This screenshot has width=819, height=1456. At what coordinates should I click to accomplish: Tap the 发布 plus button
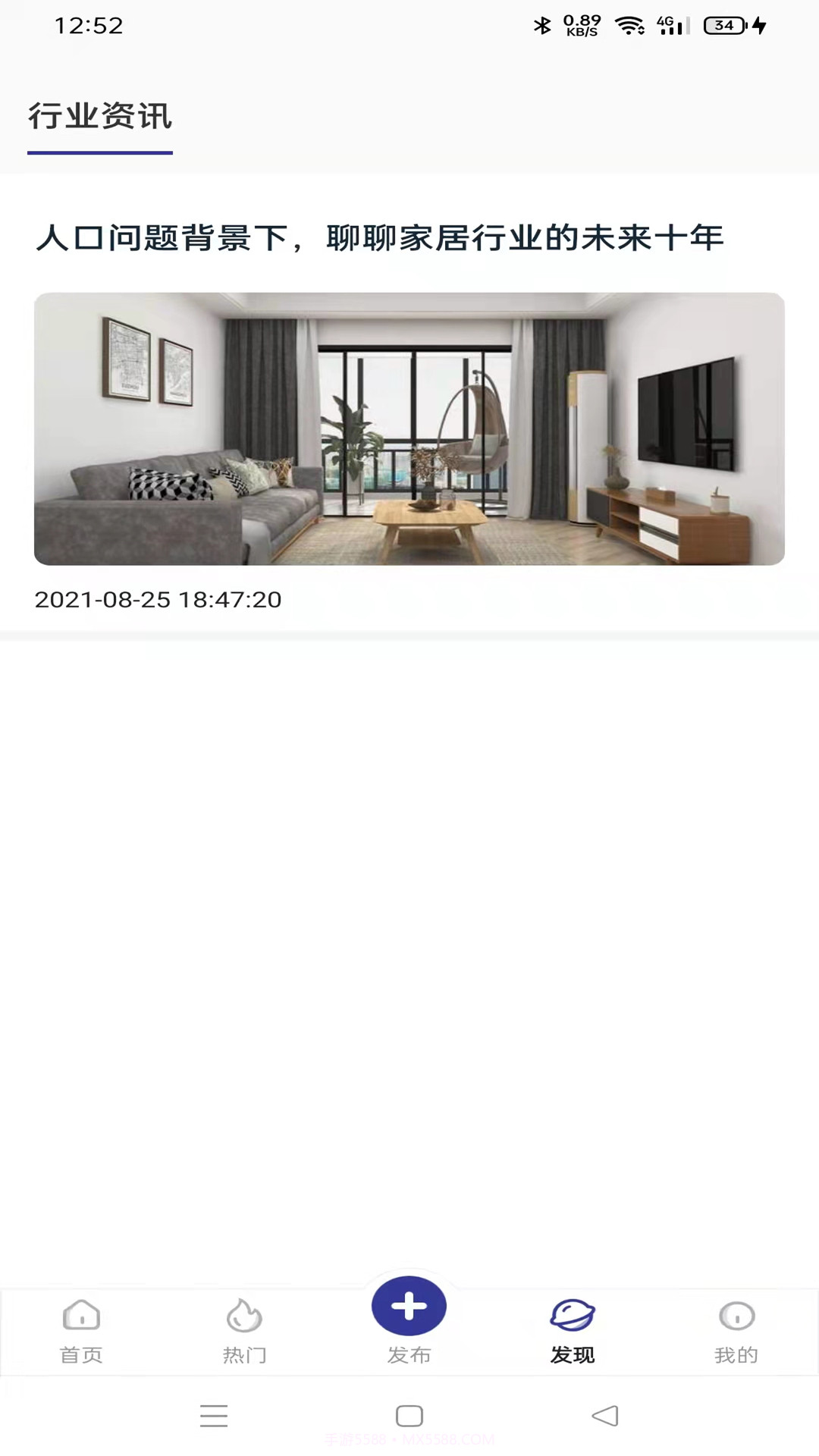tap(409, 1307)
